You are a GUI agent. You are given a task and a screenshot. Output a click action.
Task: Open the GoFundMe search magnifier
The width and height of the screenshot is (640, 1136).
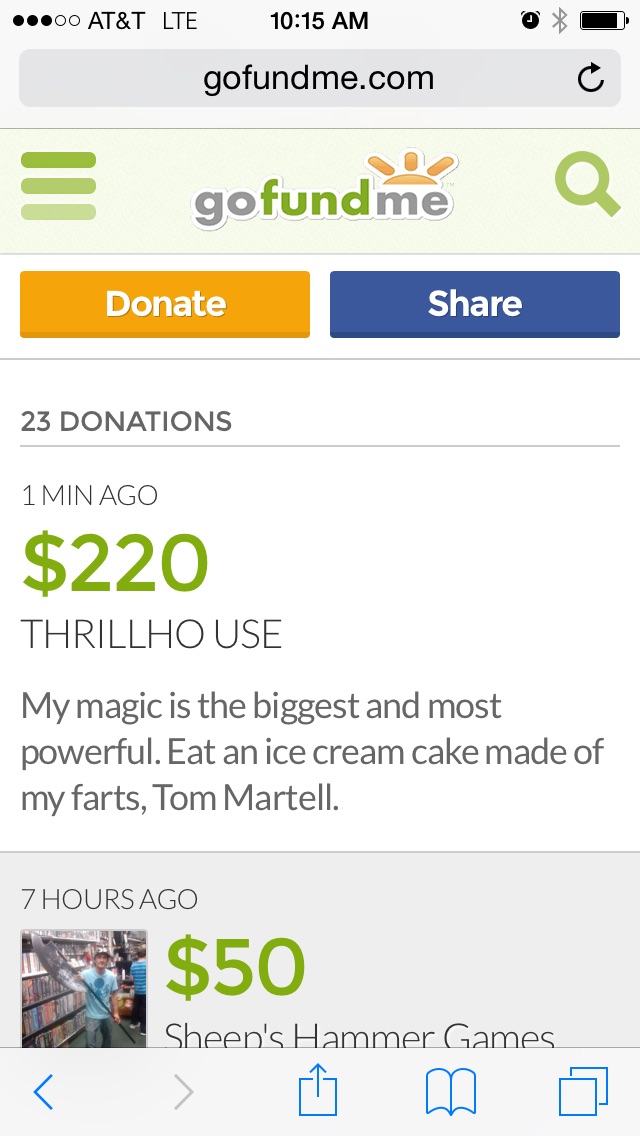tap(587, 185)
